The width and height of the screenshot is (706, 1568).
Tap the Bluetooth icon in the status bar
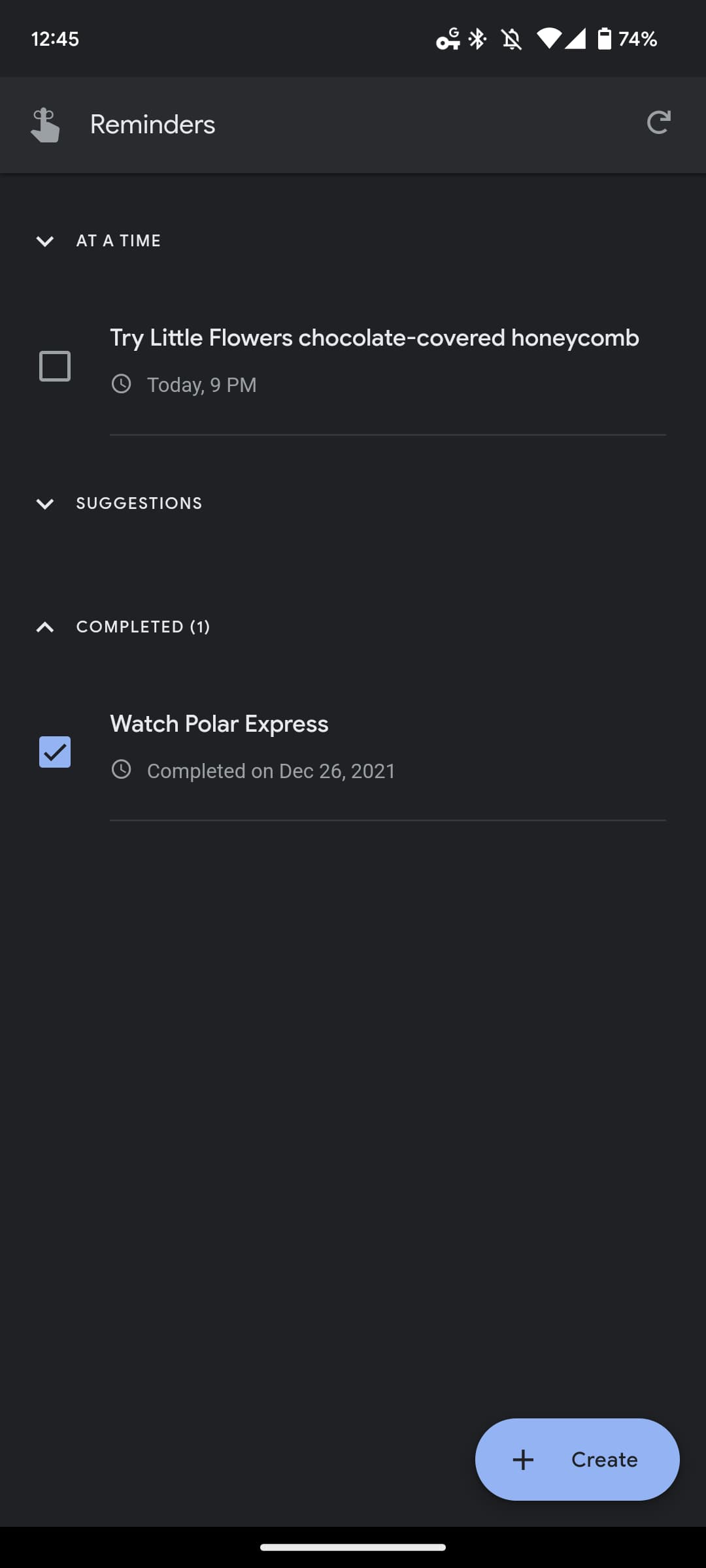[x=477, y=39]
